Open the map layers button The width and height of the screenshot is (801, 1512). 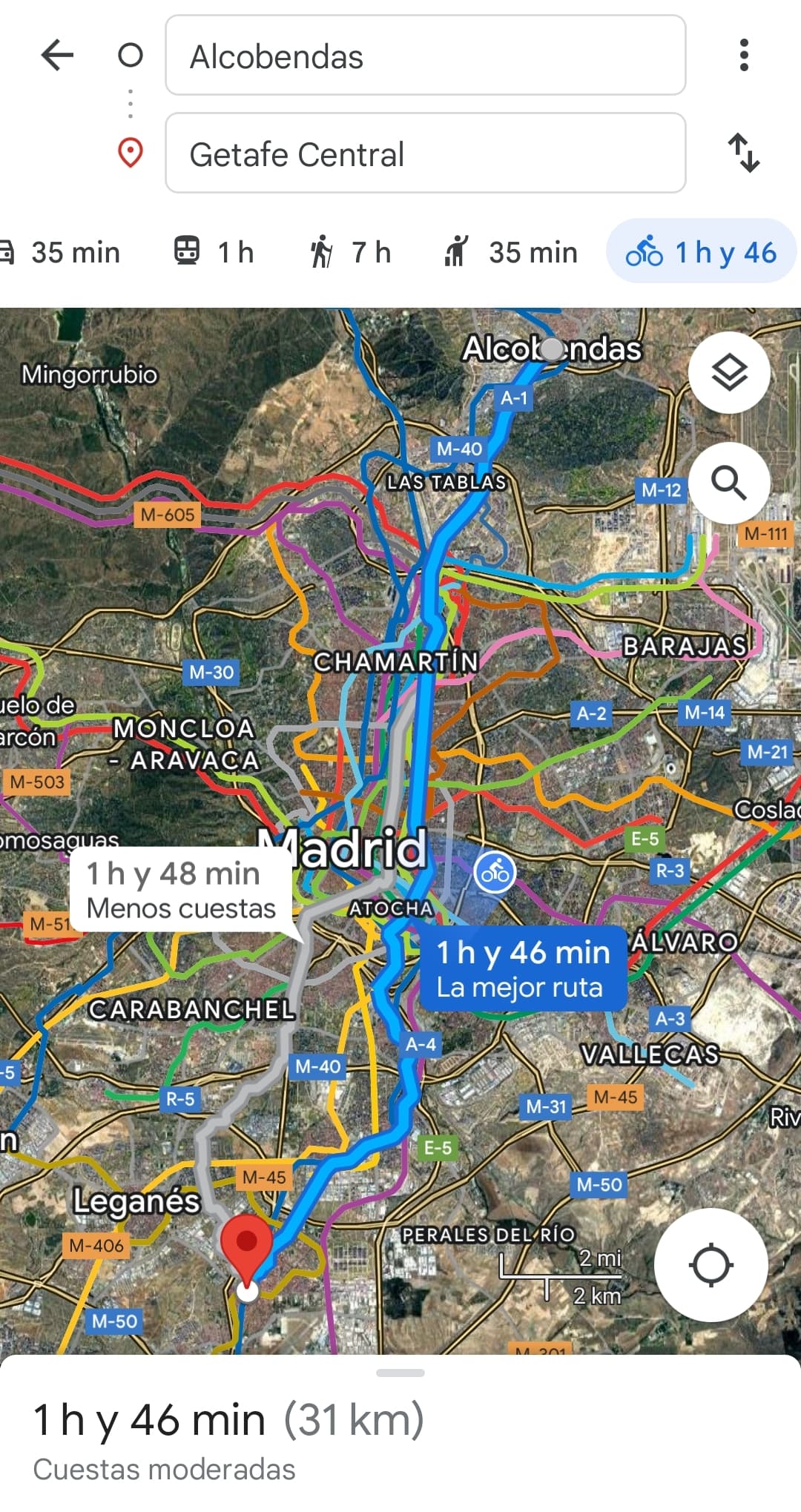point(729,373)
